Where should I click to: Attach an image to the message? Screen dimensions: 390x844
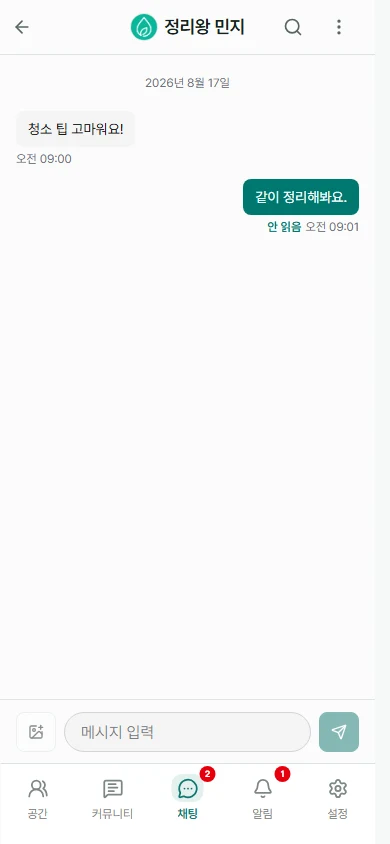pos(36,732)
